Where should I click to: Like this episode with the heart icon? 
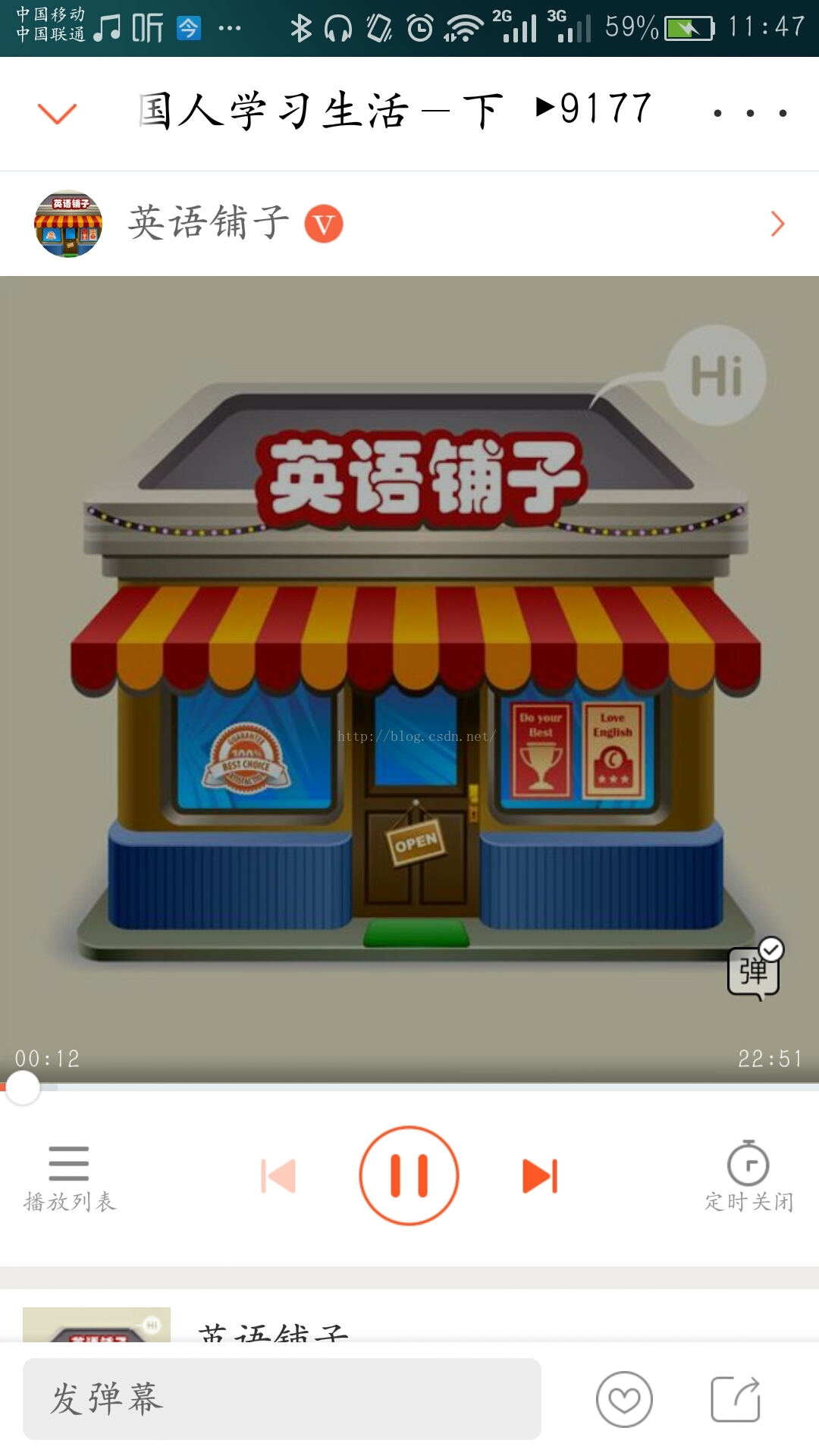624,1399
